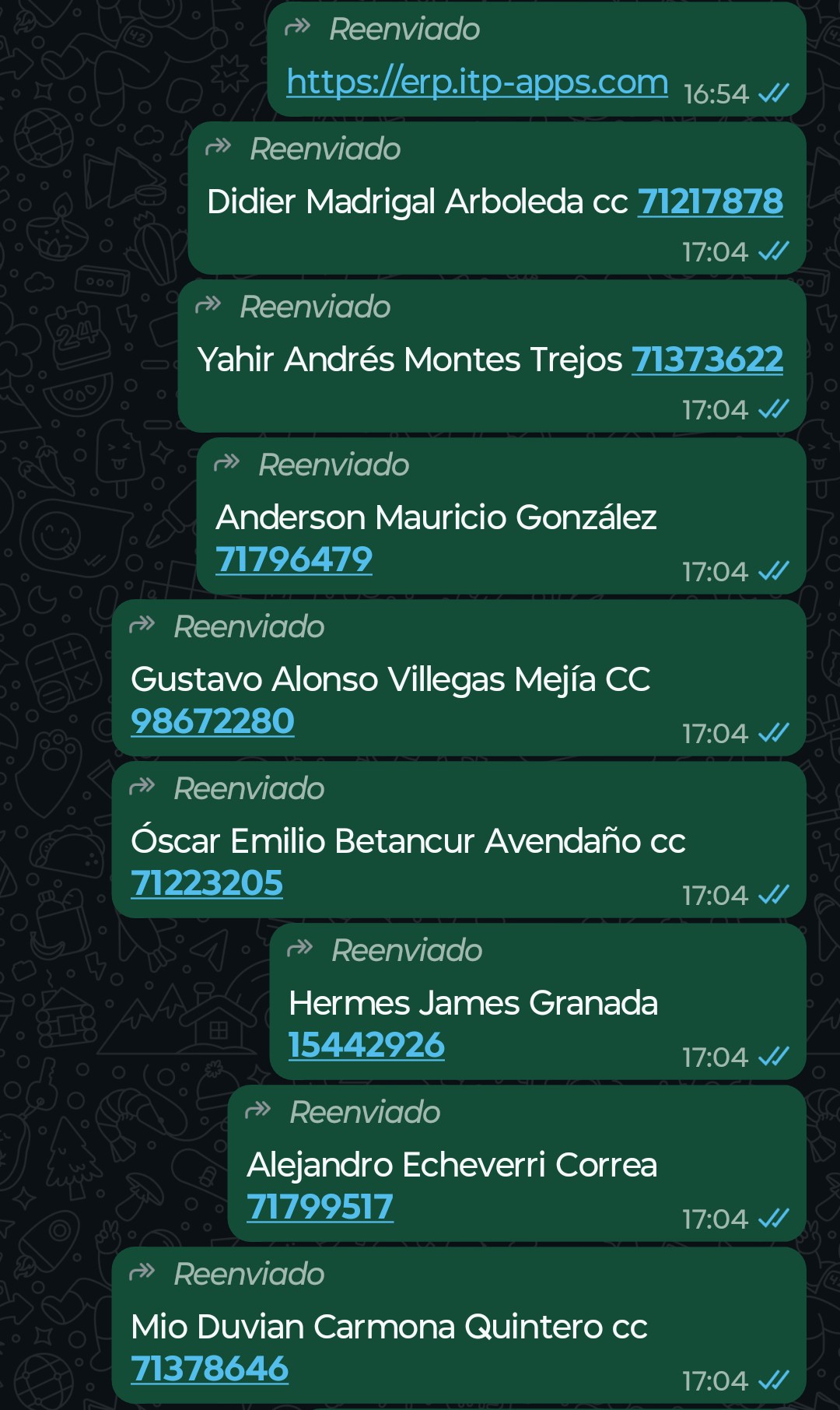840x1410 pixels.
Task: Open the erp.itp-apps.com link
Action: pos(477,82)
